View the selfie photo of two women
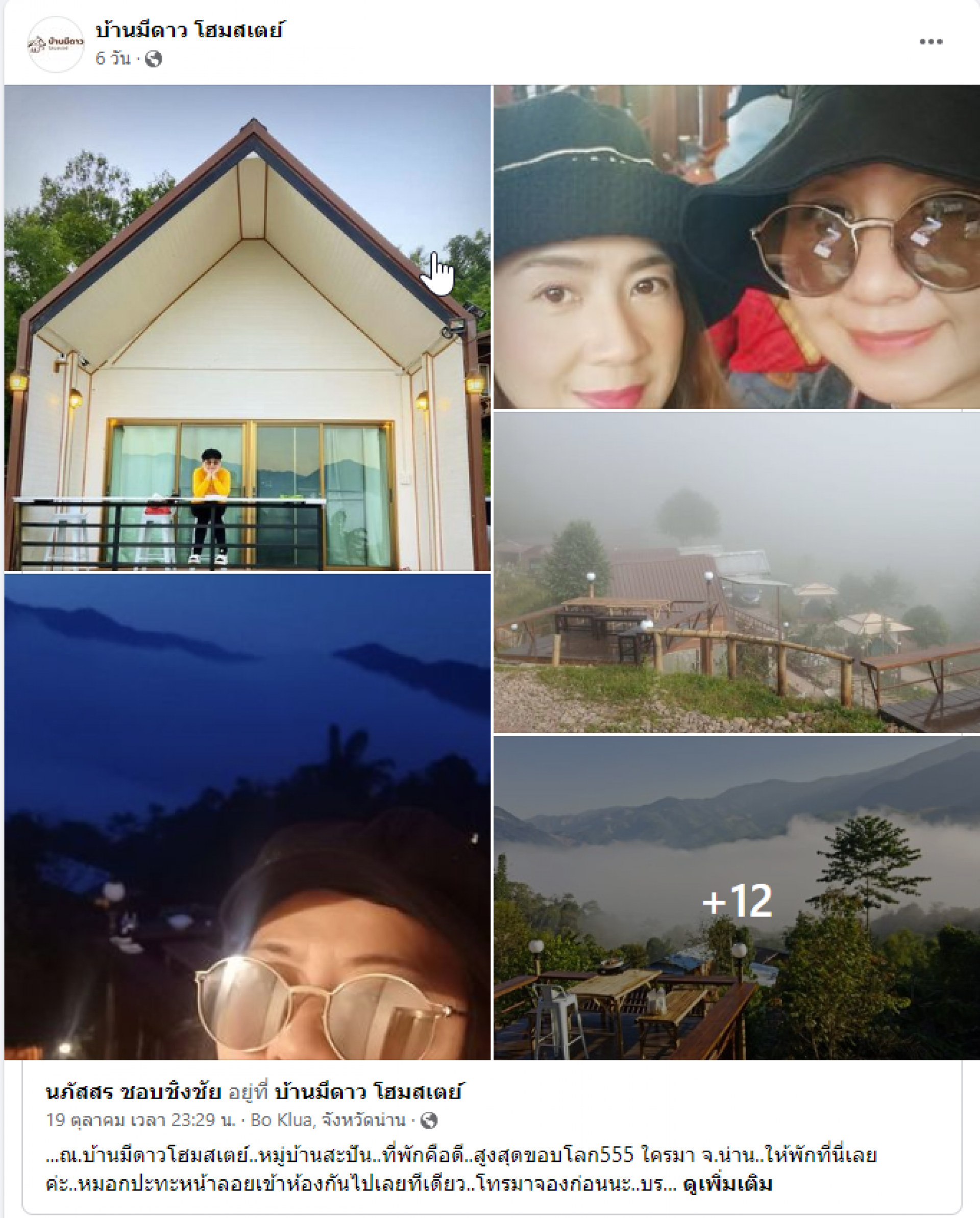Screen dimensions: 980x1218 (x=736, y=247)
